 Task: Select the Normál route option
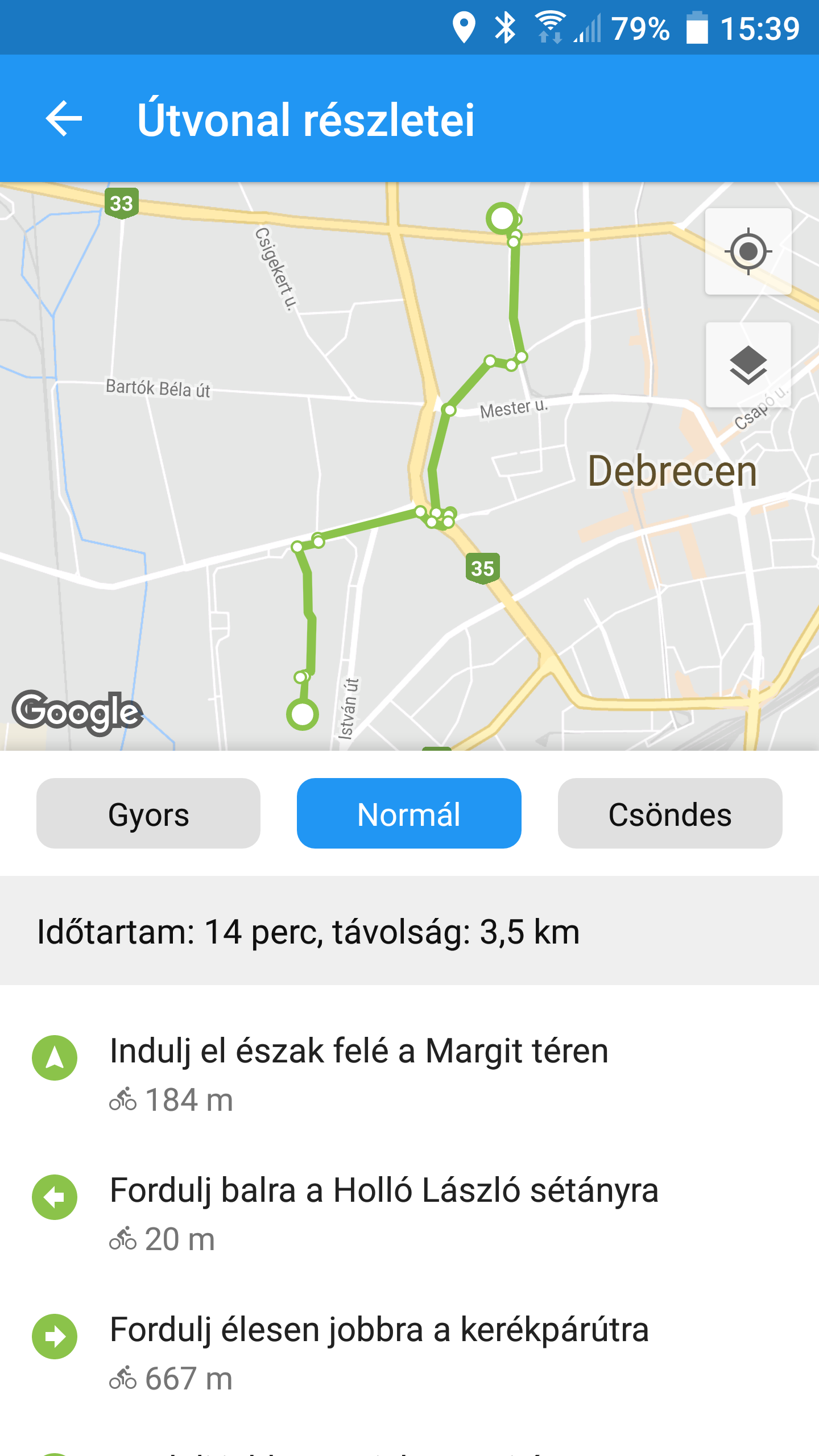(409, 814)
